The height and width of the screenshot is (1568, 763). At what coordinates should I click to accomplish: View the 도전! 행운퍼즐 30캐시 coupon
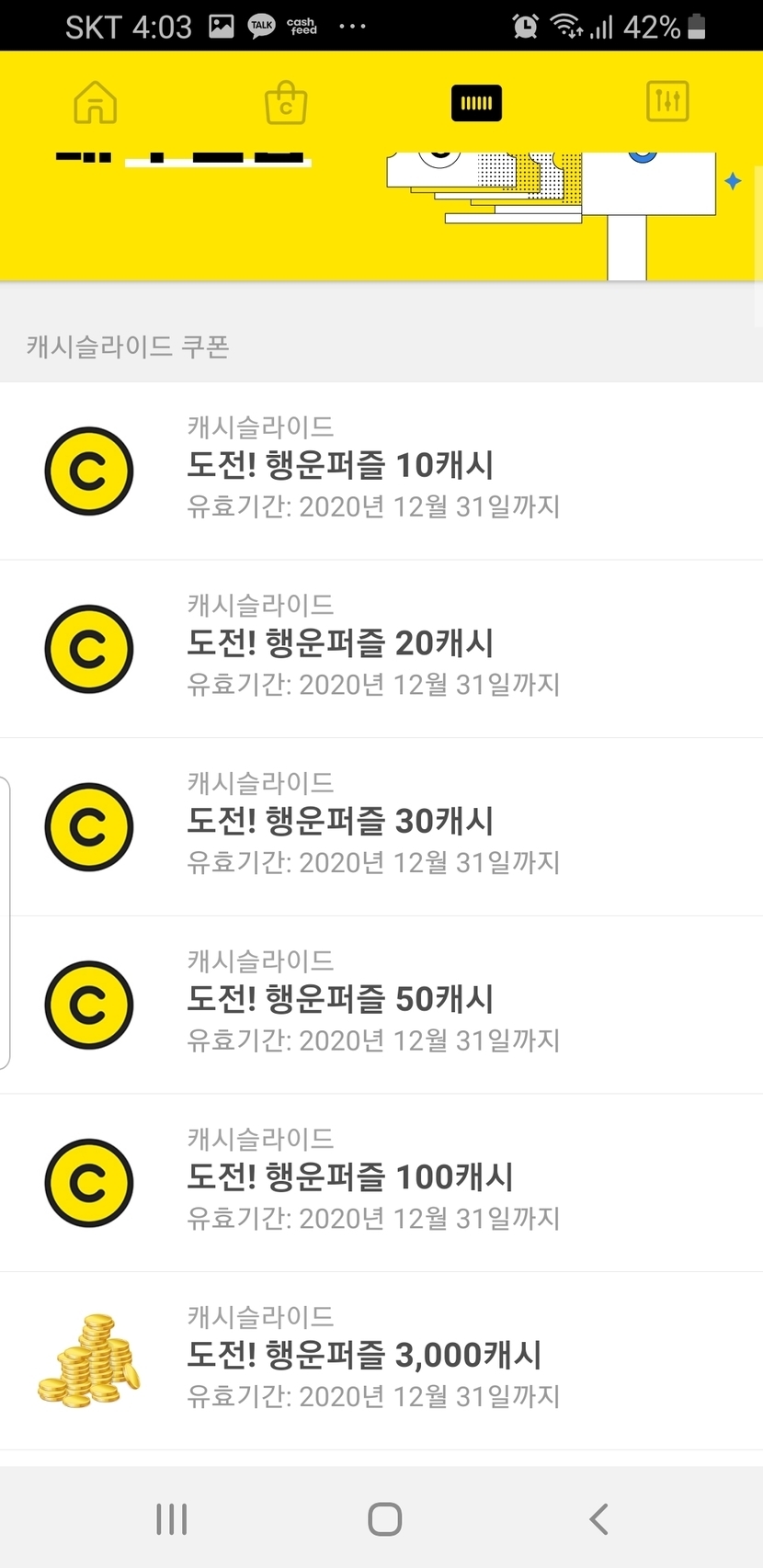[381, 826]
